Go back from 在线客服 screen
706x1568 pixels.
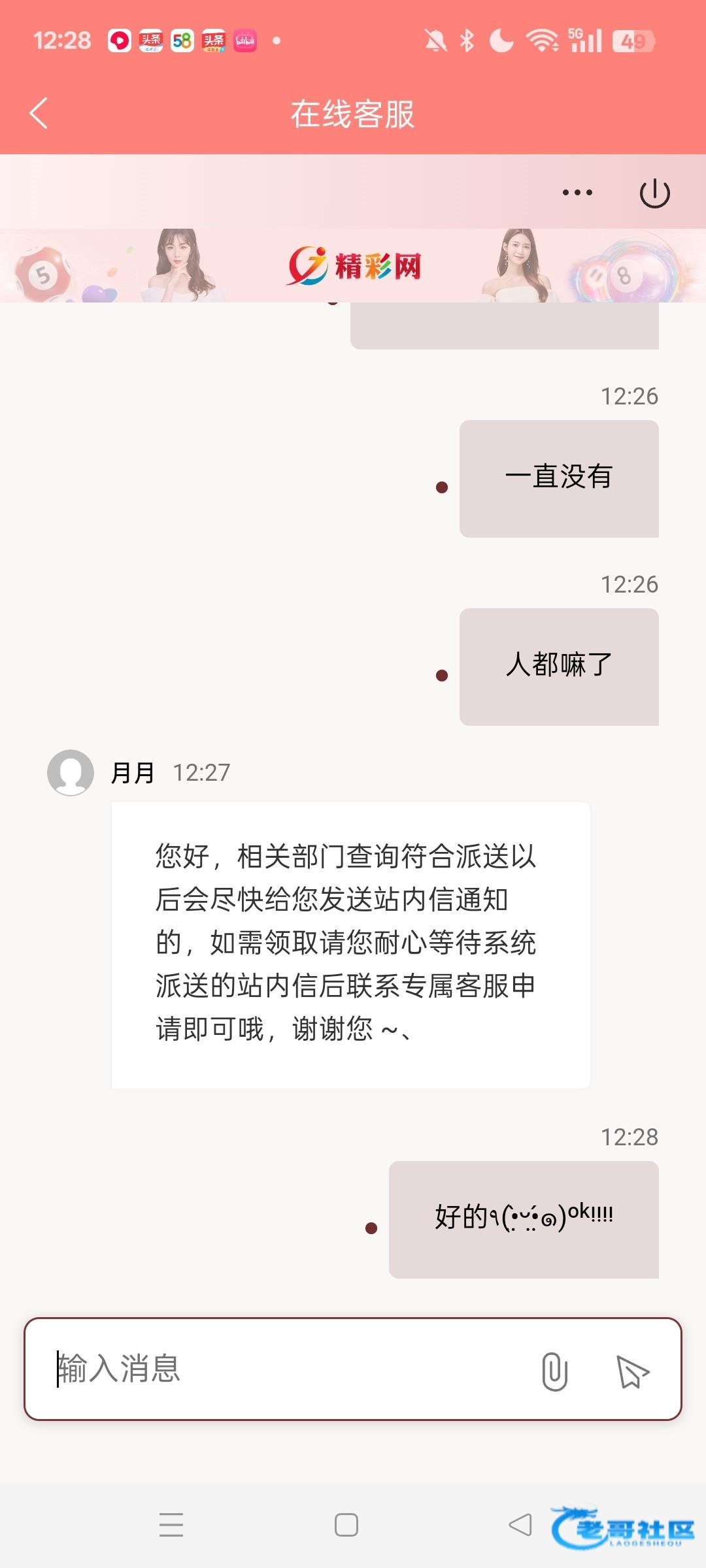point(39,114)
